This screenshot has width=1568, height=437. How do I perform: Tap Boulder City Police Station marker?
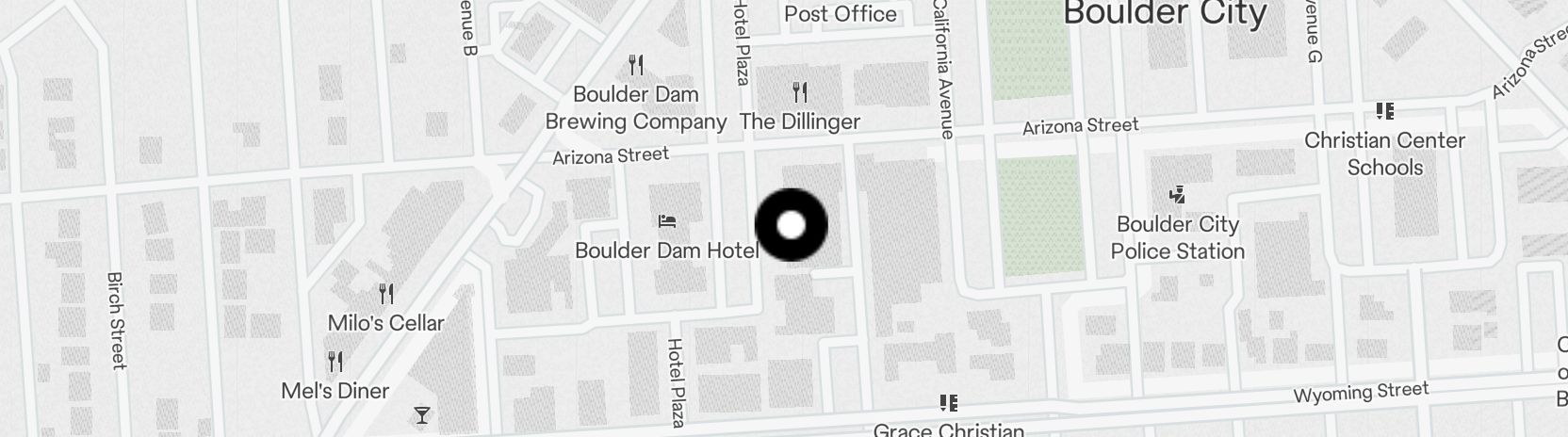(x=1175, y=196)
